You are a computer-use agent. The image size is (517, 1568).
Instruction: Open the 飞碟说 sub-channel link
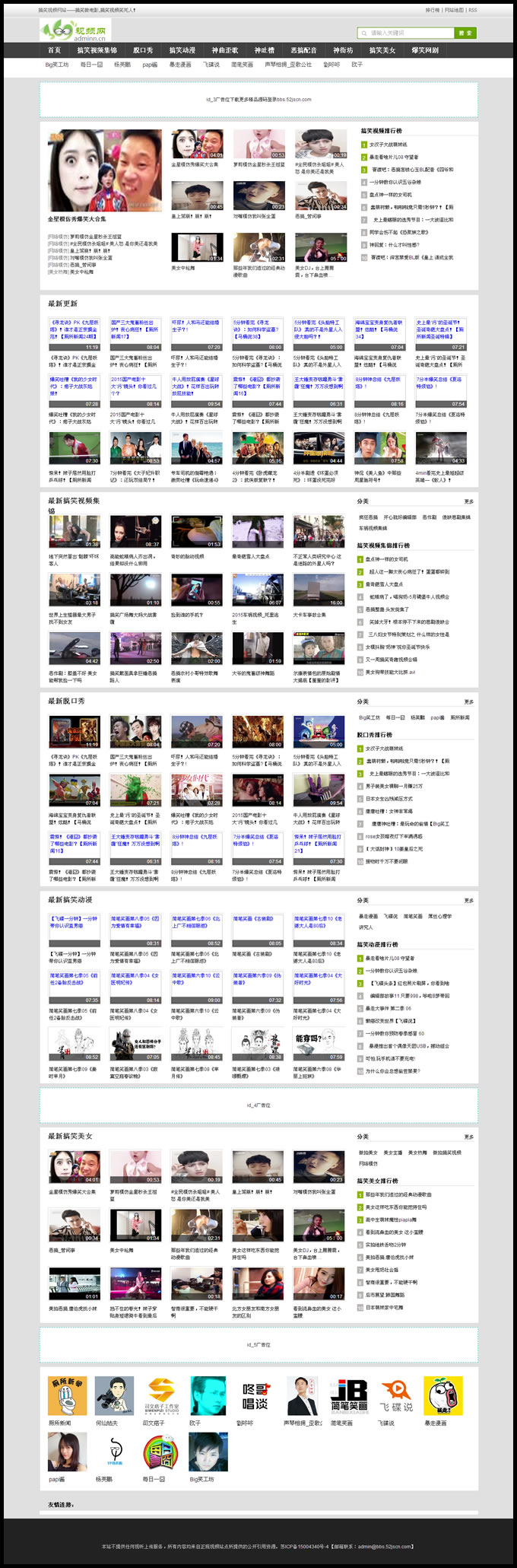click(211, 65)
